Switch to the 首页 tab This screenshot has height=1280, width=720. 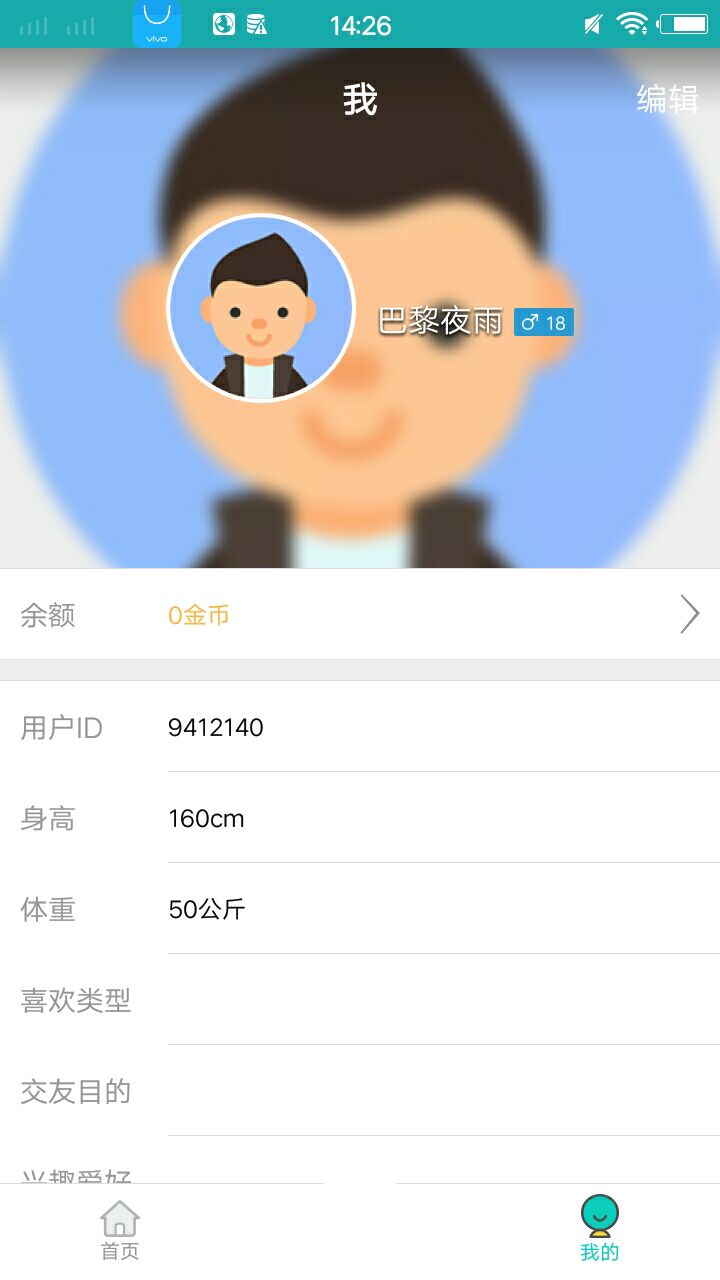point(120,1231)
